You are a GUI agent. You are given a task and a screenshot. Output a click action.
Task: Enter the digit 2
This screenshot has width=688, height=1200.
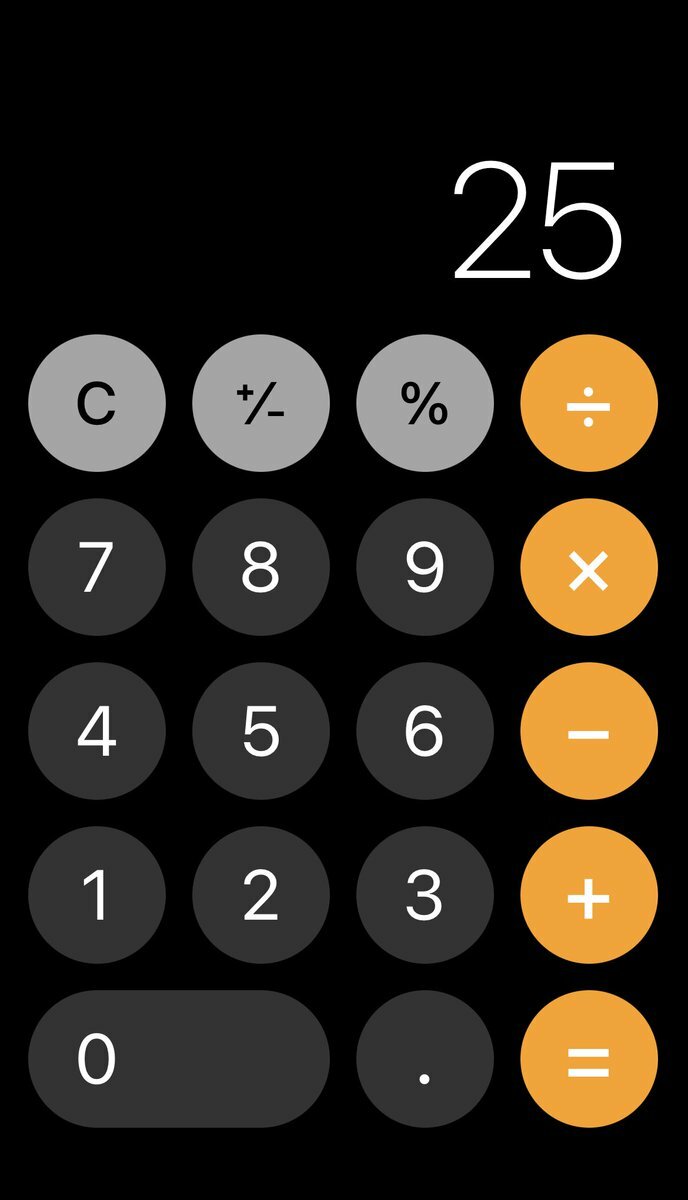[261, 895]
